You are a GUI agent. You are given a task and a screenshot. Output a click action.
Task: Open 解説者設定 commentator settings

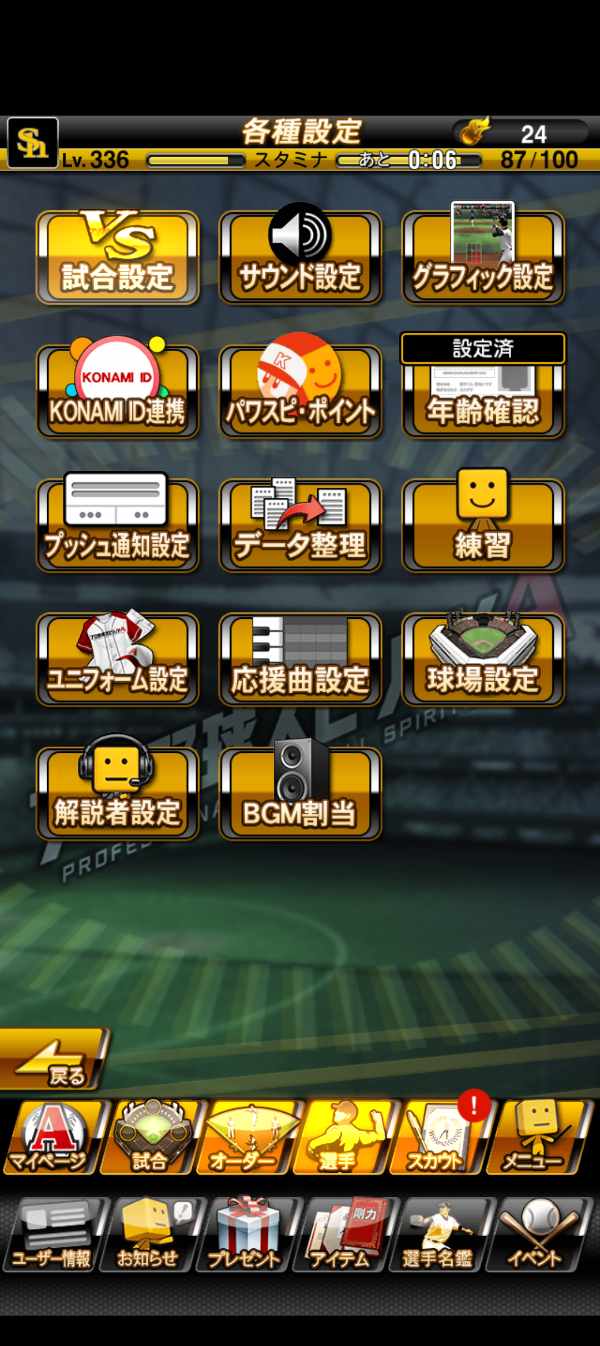click(x=118, y=793)
